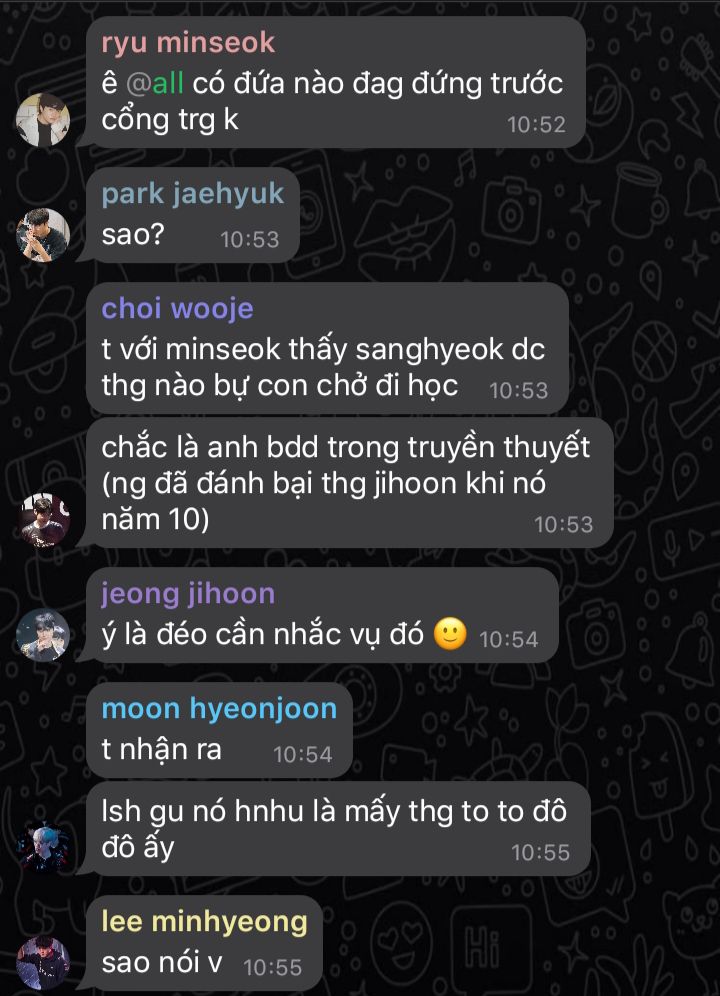Open lee minhyeong's profile avatar
This screenshot has width=720, height=996.
point(43,963)
